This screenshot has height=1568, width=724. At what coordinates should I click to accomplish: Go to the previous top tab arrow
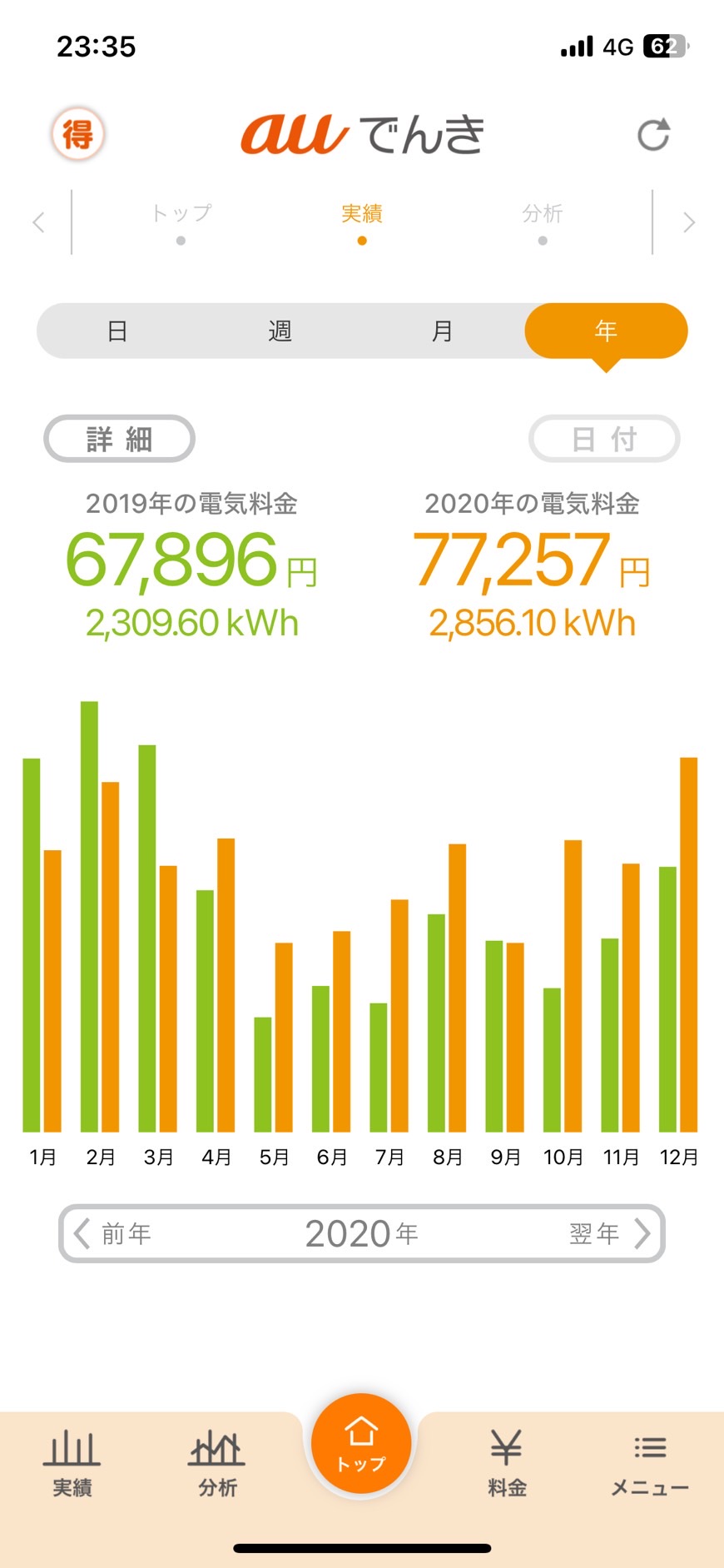click(x=38, y=222)
